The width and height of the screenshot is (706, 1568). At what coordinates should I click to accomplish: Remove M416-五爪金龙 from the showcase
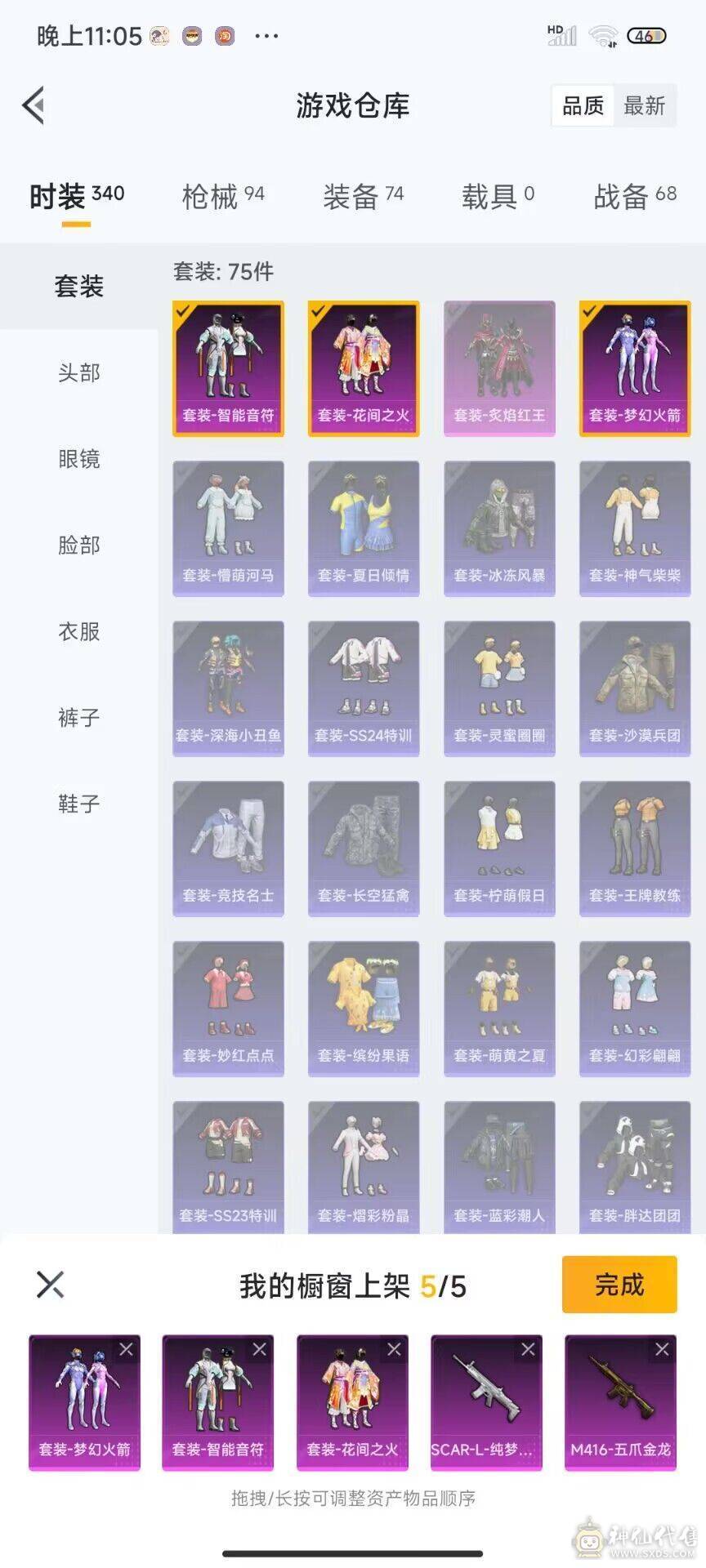[x=662, y=1350]
